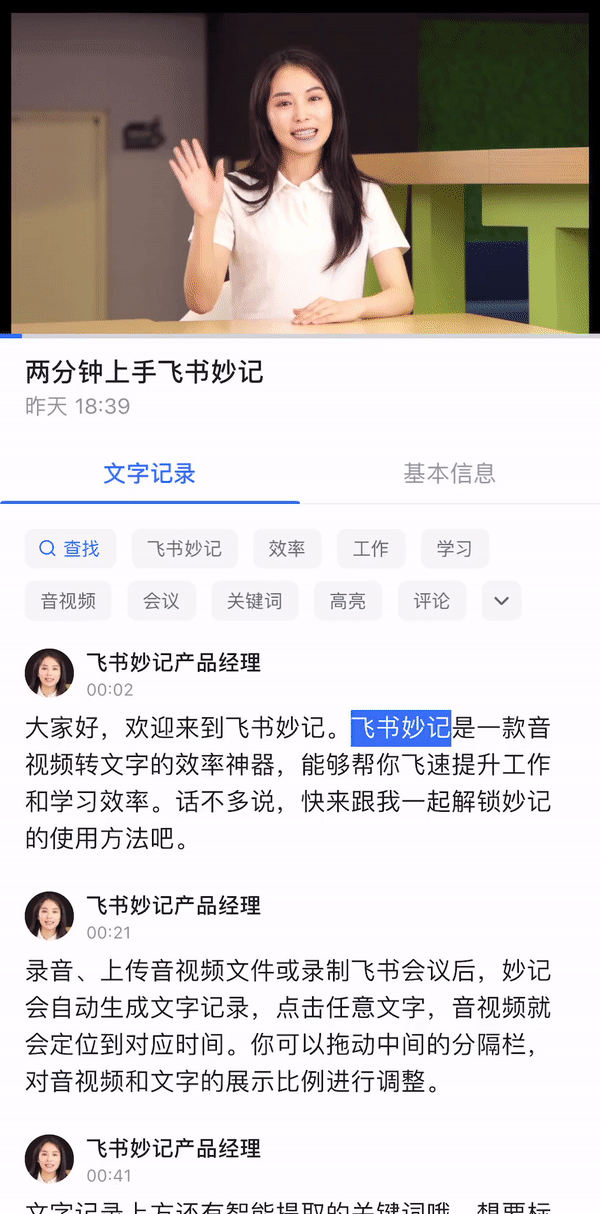Select the 评论 keyword chip
The height and width of the screenshot is (1214, 600).
point(431,601)
